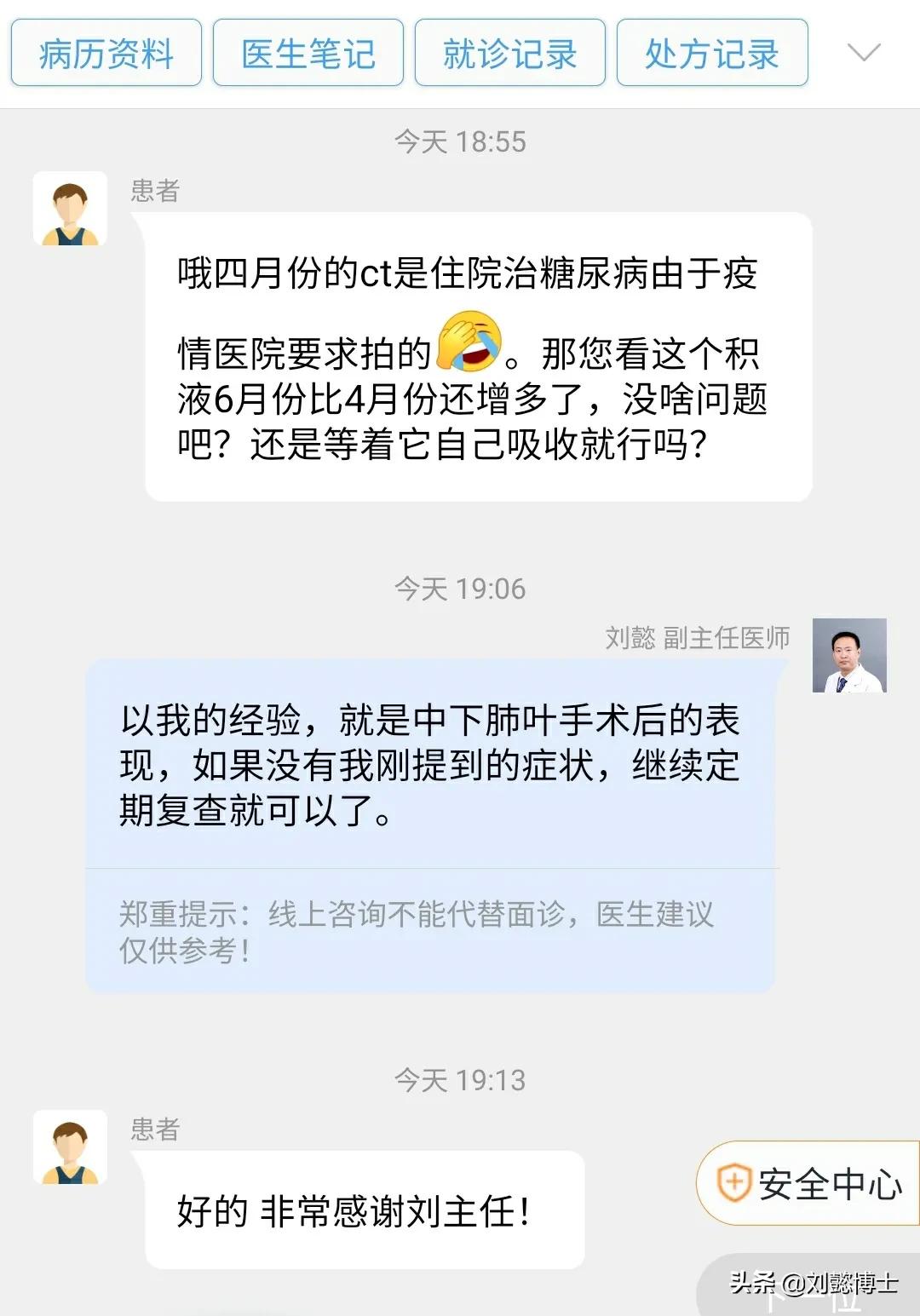Switch to the 病历资料 tab
The height and width of the screenshot is (1316, 920).
[x=106, y=53]
